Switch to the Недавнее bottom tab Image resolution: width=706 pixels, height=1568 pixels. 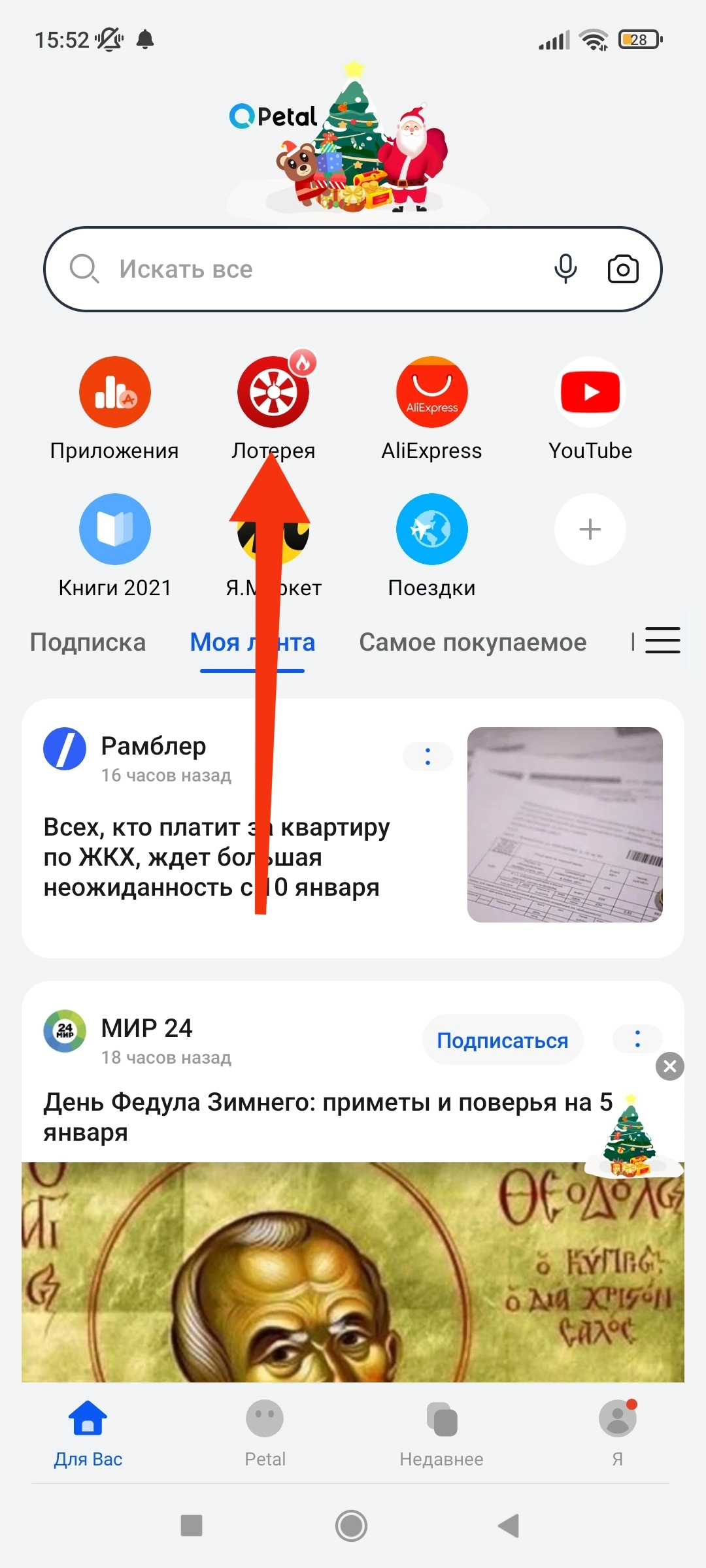coord(442,1433)
